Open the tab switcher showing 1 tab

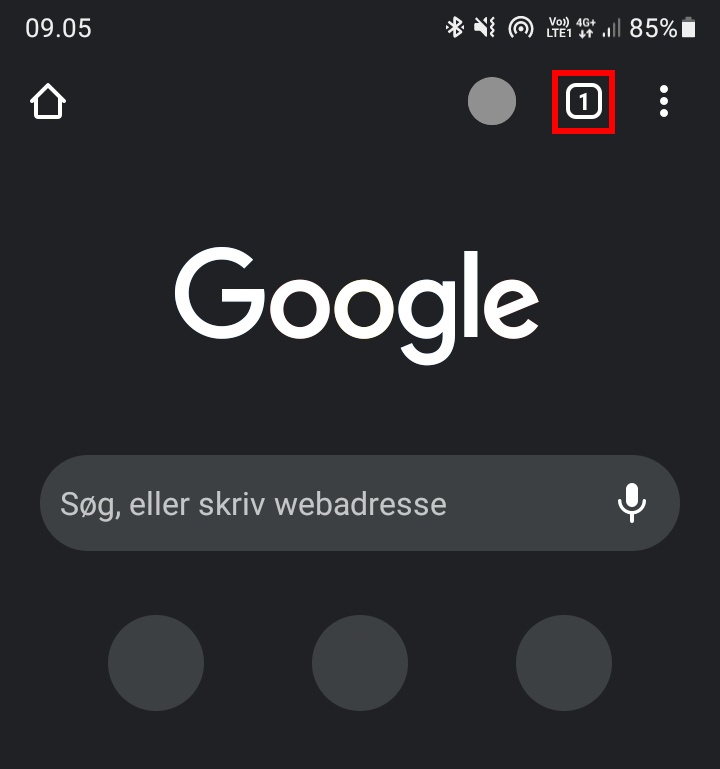coord(584,101)
